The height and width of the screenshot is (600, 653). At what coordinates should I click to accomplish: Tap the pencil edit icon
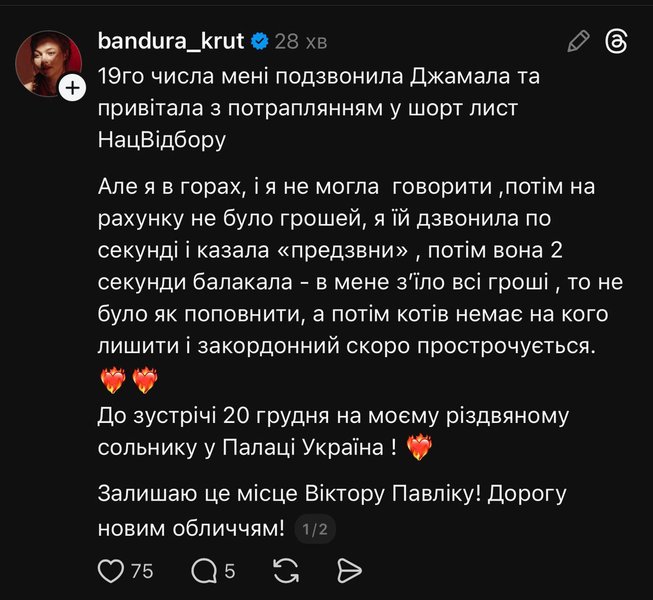[x=578, y=41]
